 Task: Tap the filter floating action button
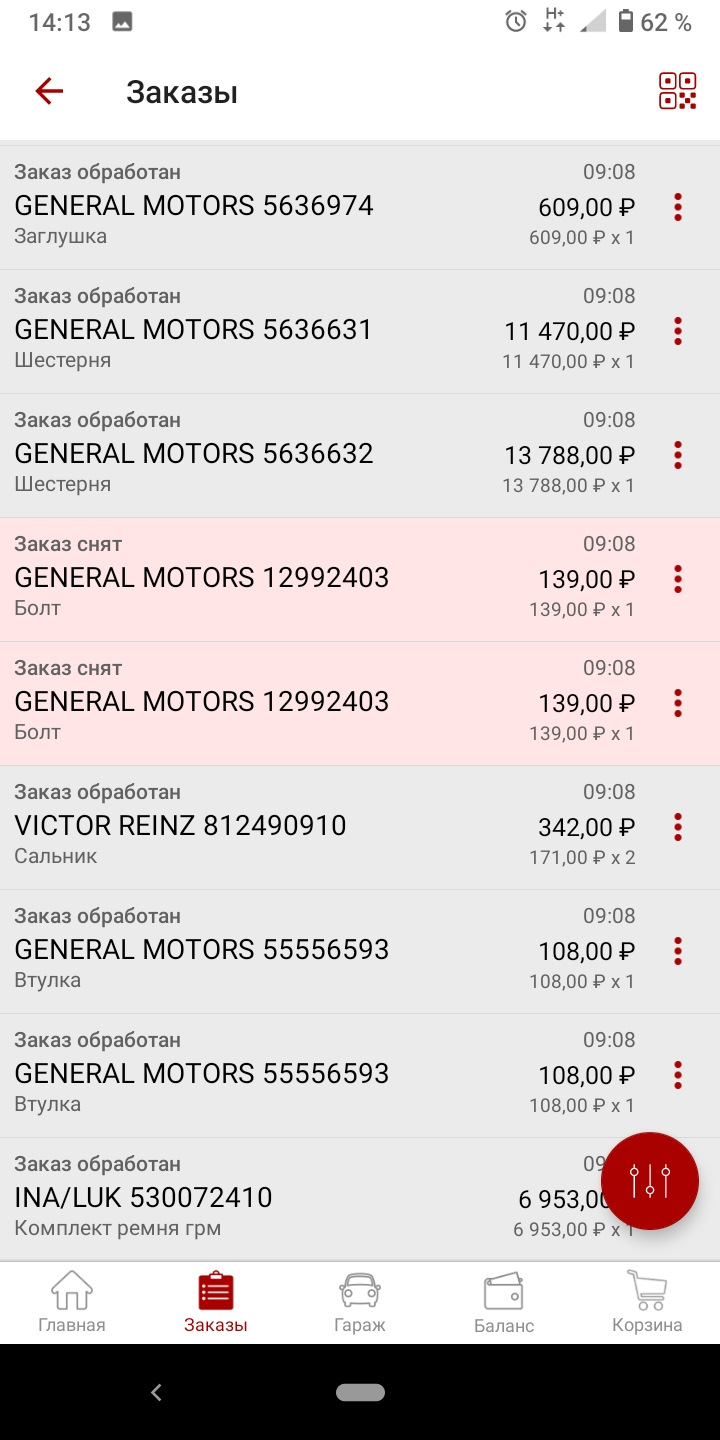click(650, 1180)
